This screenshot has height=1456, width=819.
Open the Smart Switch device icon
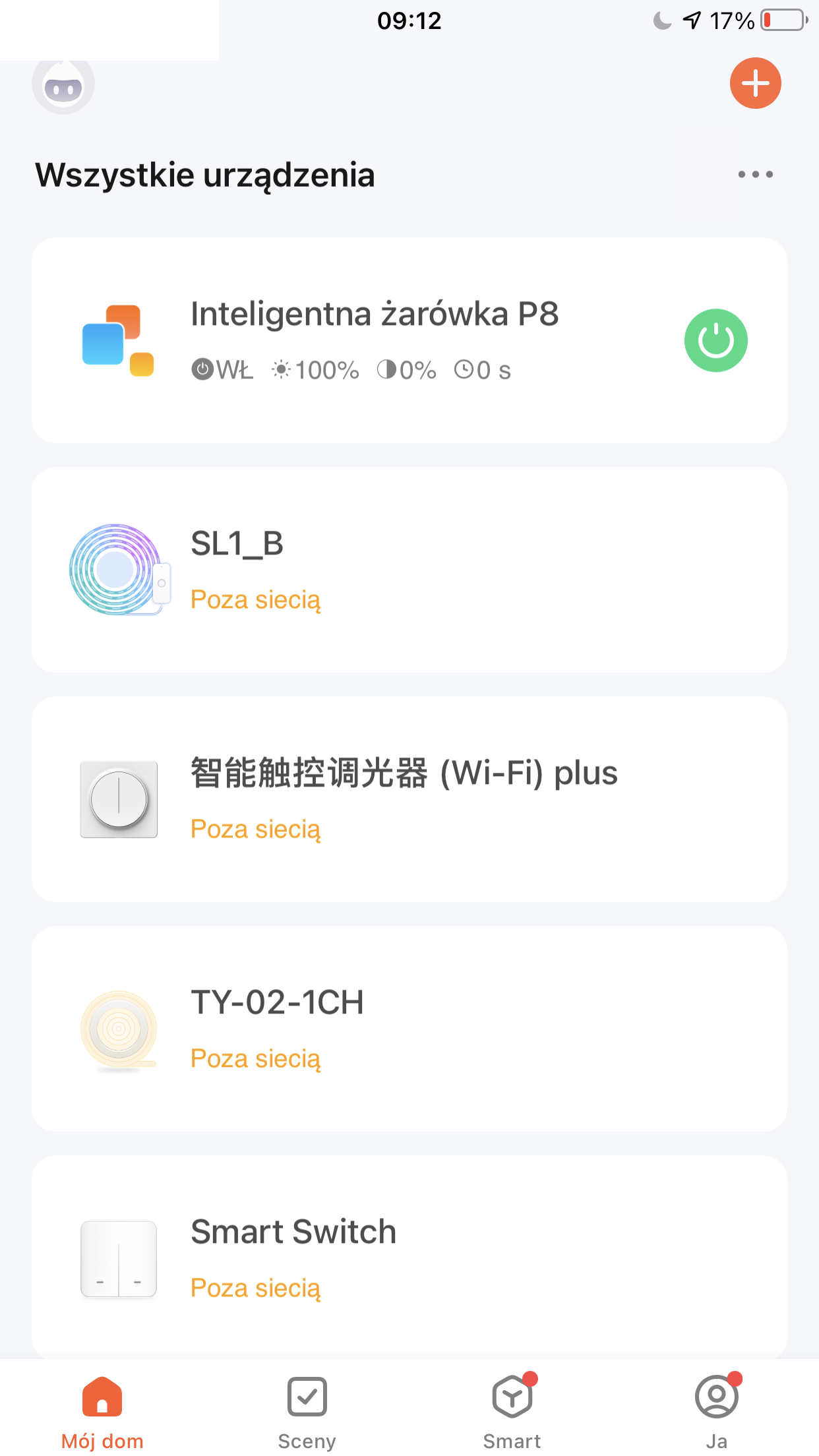pyautogui.click(x=119, y=1257)
